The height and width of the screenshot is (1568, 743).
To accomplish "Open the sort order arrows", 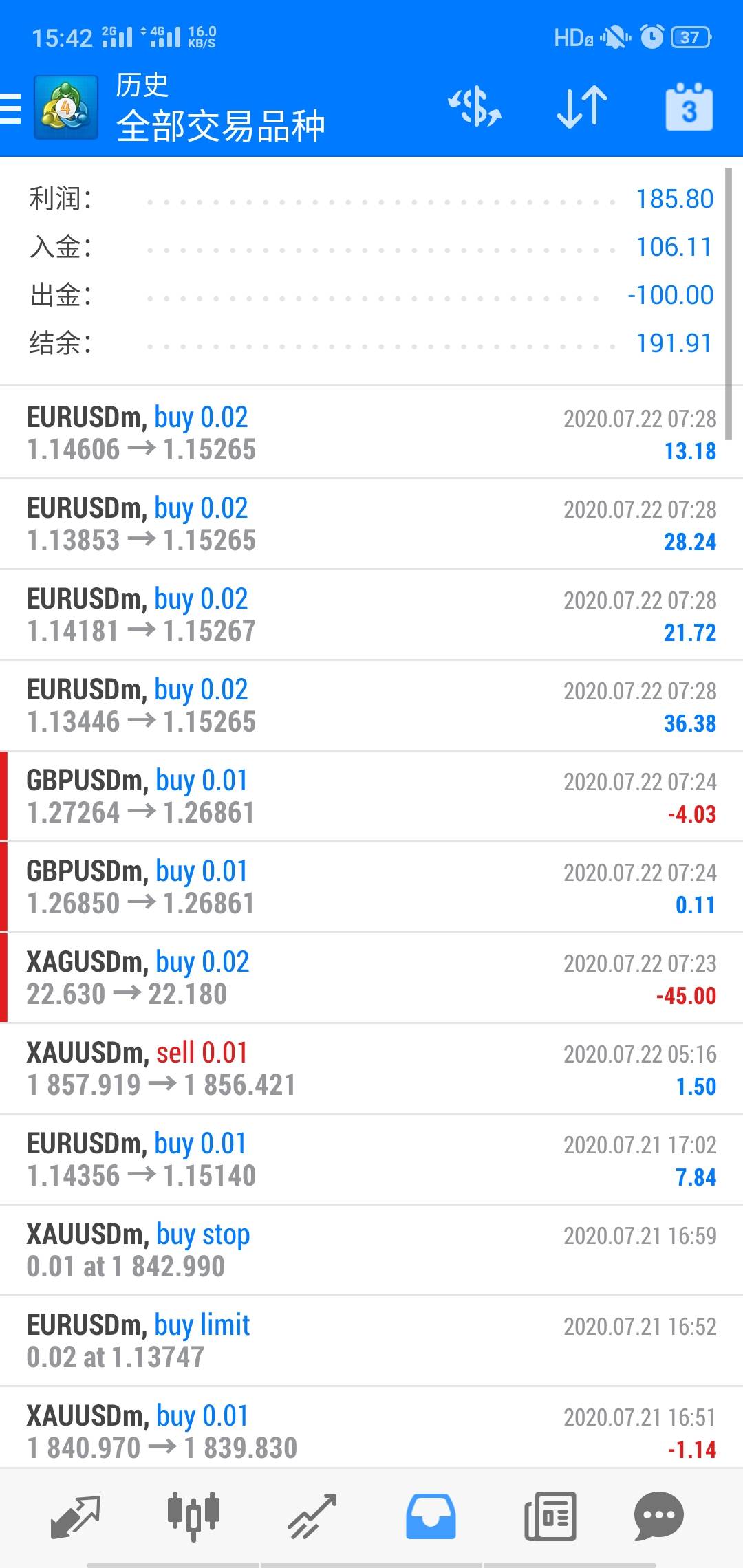I will 582,107.
